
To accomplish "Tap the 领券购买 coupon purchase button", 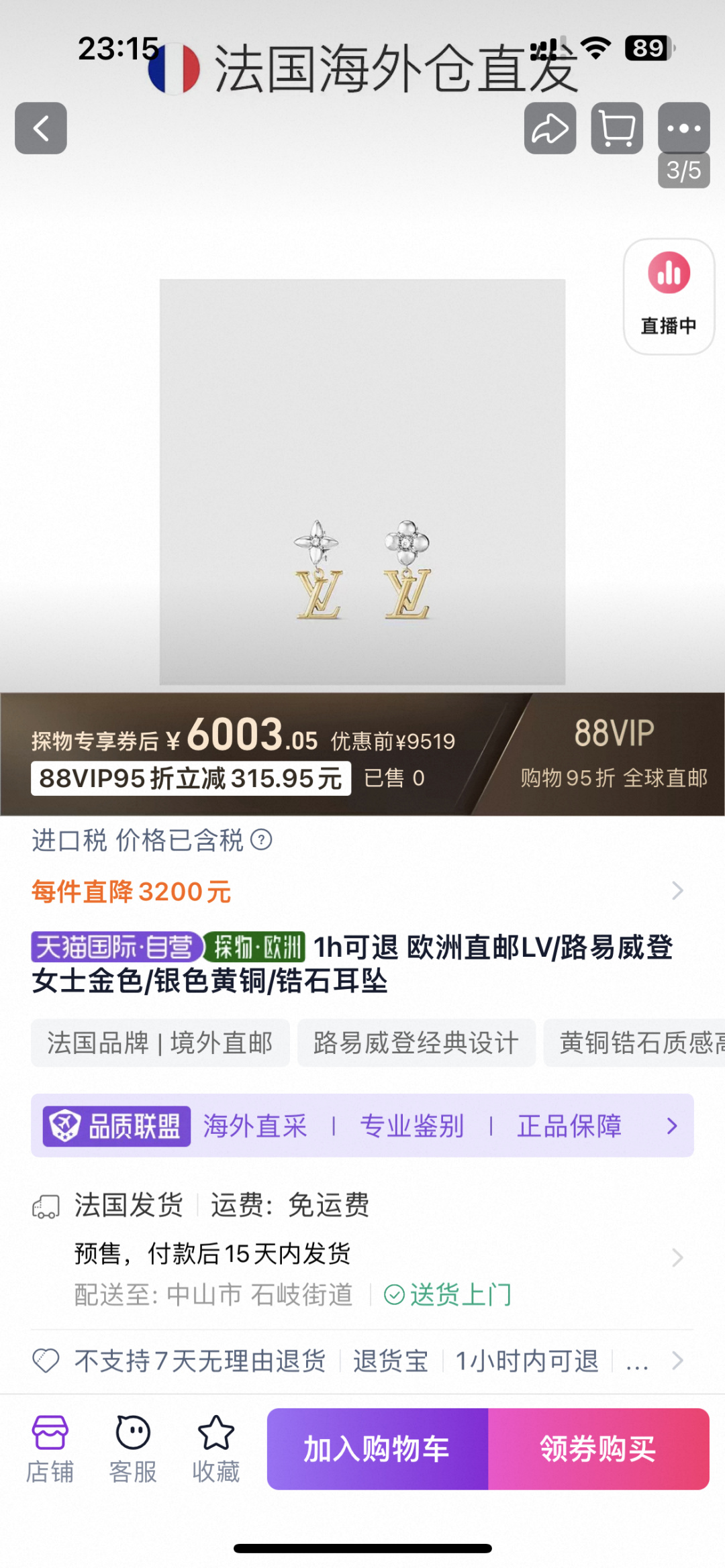I will coord(597,1448).
